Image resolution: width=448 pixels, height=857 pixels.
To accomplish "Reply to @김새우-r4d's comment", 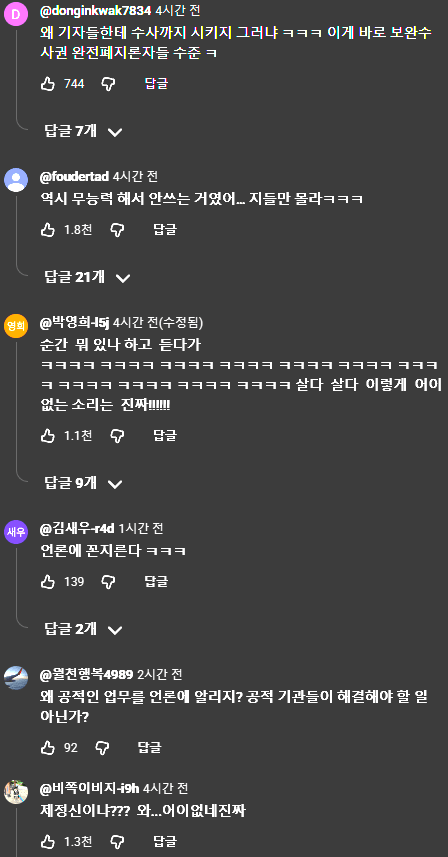I will [156, 582].
